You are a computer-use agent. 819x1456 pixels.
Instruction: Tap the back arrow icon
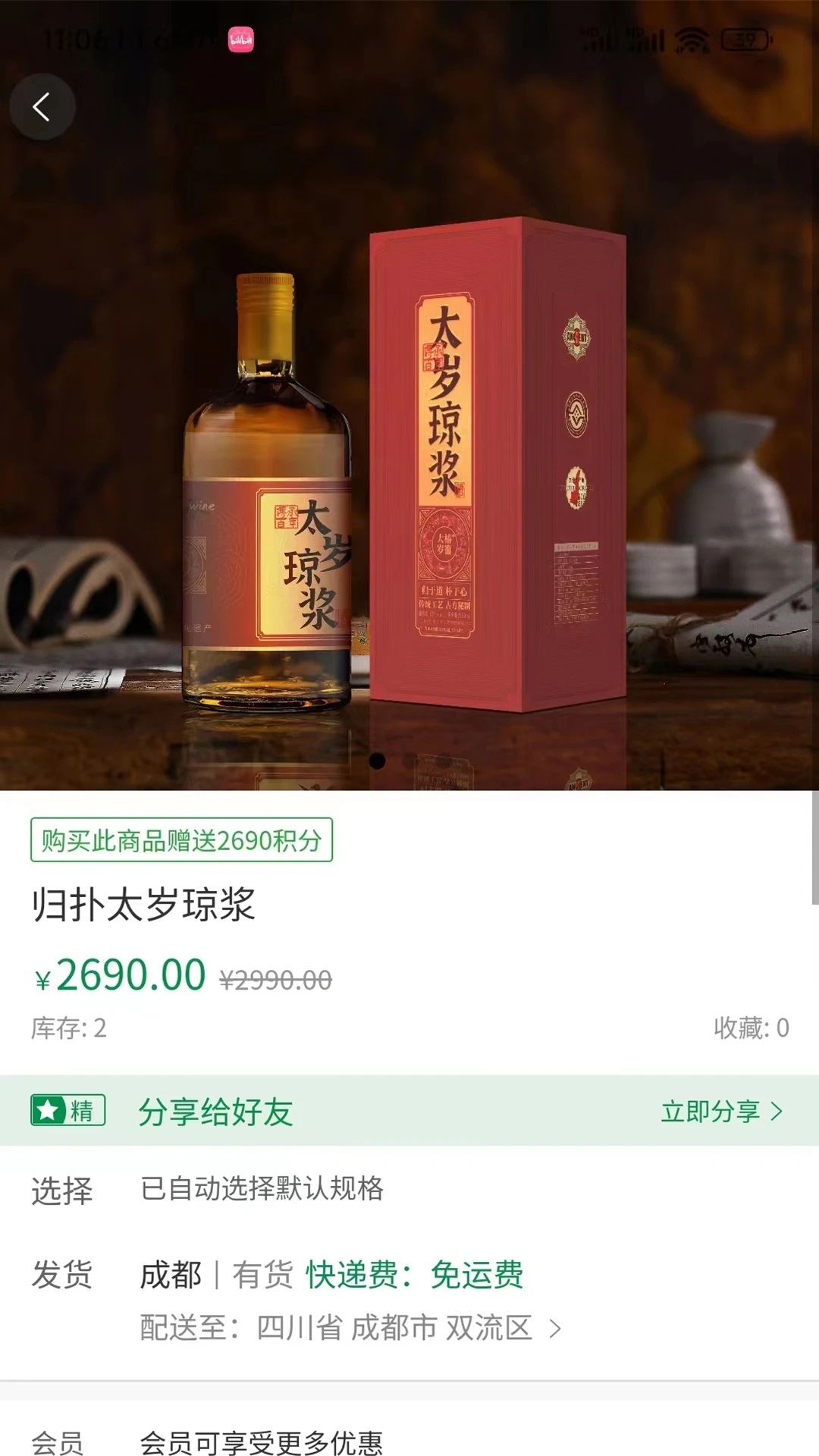[43, 106]
